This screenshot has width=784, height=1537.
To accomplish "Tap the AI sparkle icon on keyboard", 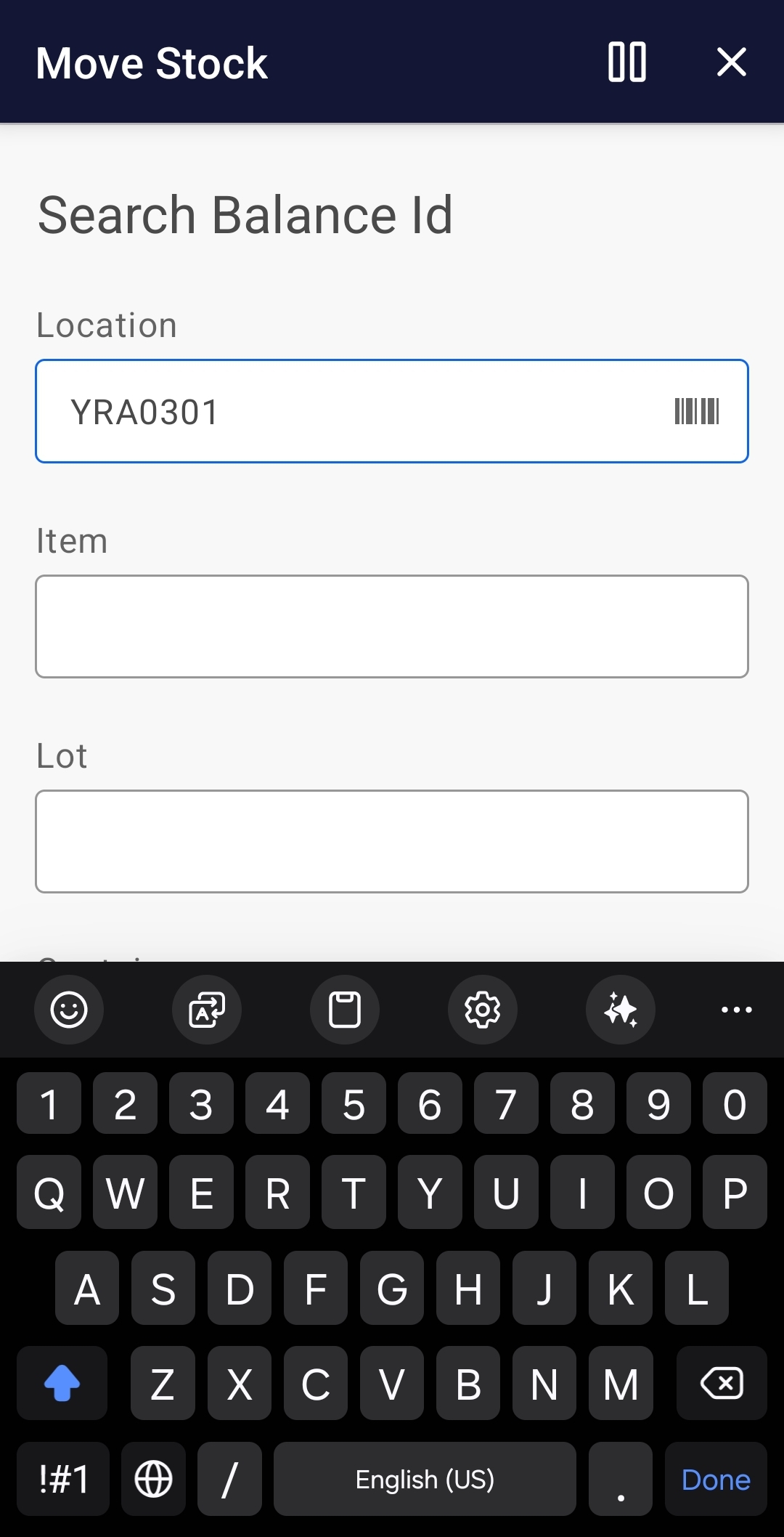I will click(x=620, y=1010).
